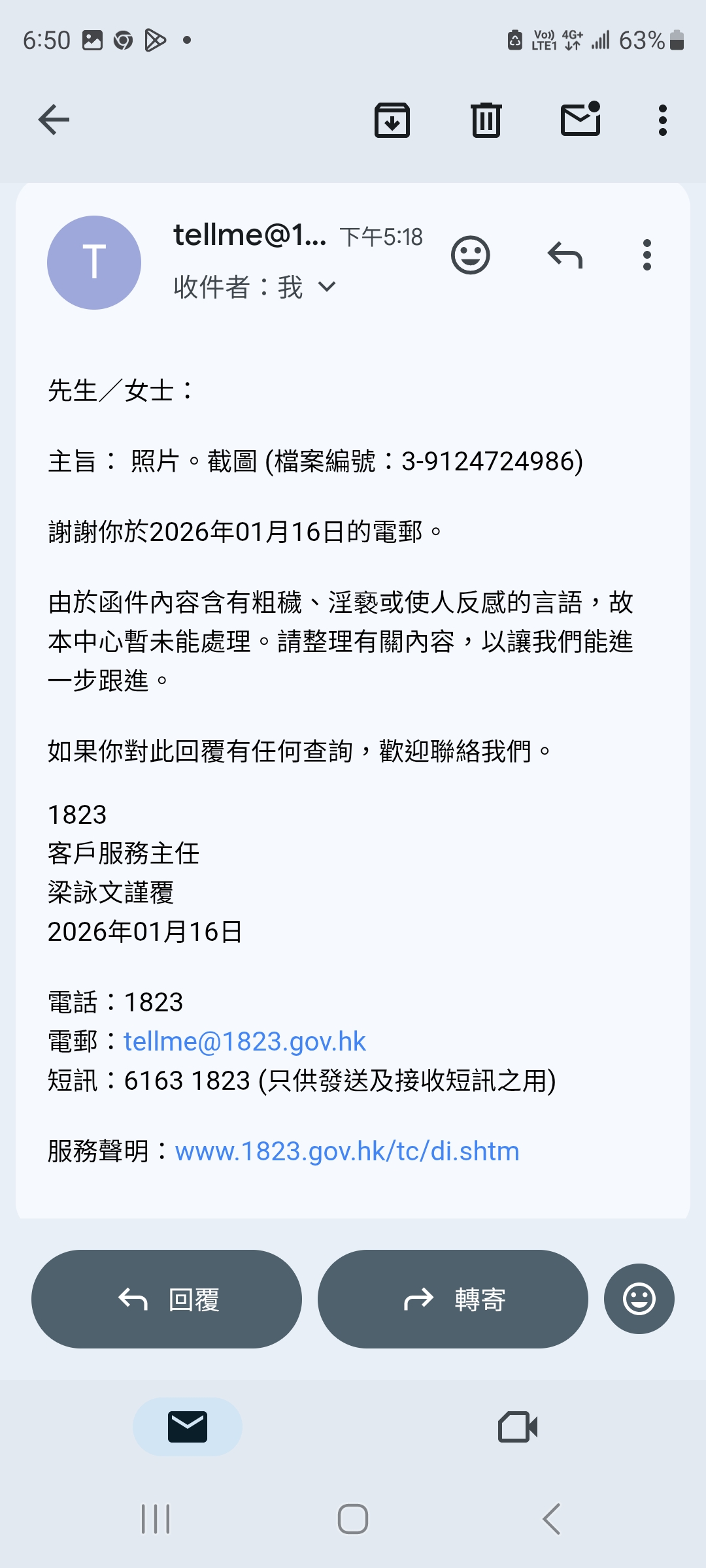Screen dimensions: 706x1568
Task: Add emoji reaction beside the sender name
Action: click(470, 255)
